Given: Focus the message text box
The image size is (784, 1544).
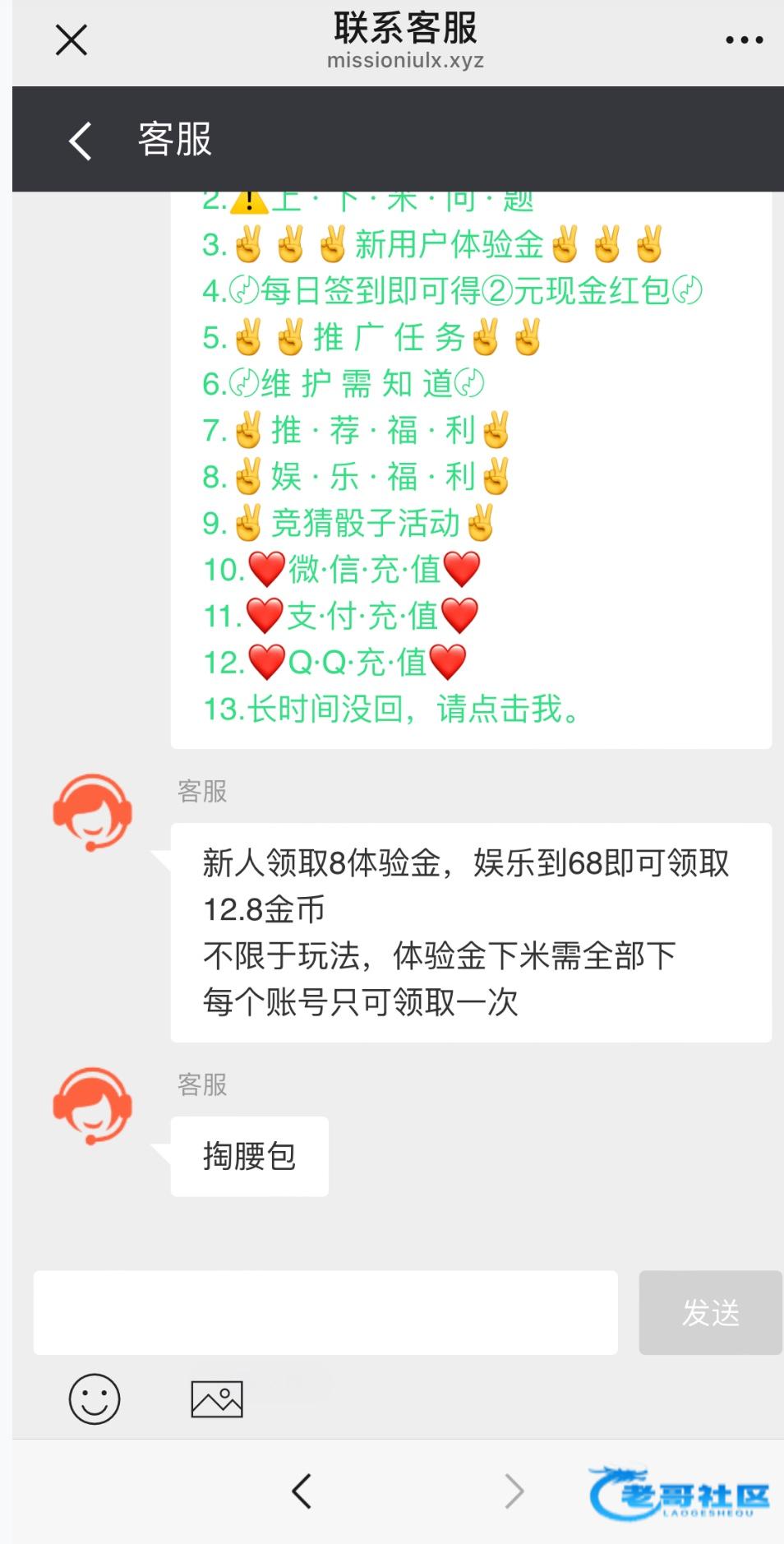Looking at the screenshot, I should pyautogui.click(x=325, y=1312).
